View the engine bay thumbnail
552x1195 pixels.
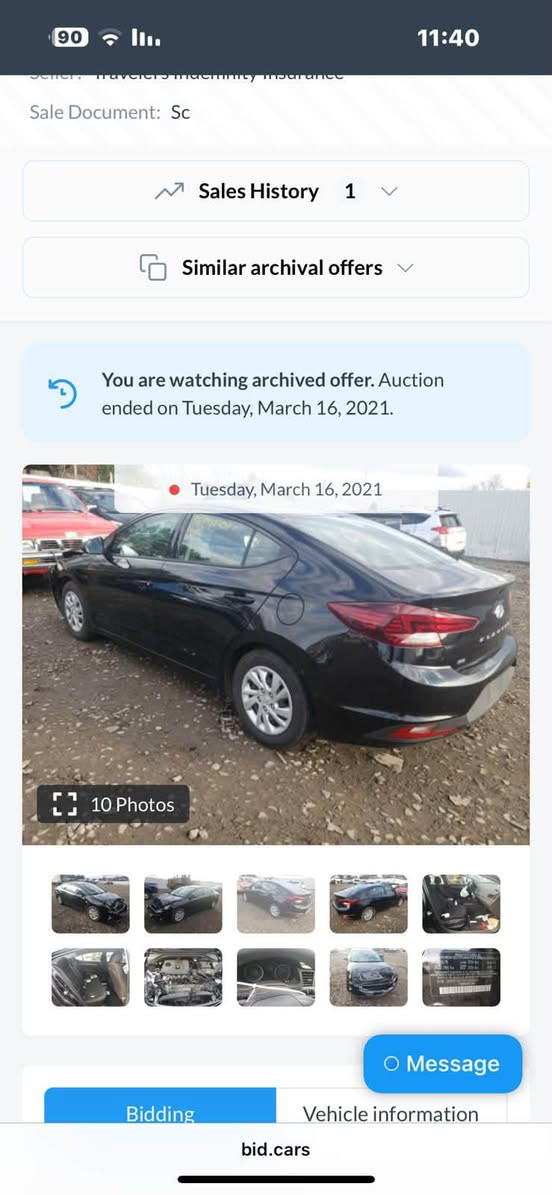(x=183, y=977)
